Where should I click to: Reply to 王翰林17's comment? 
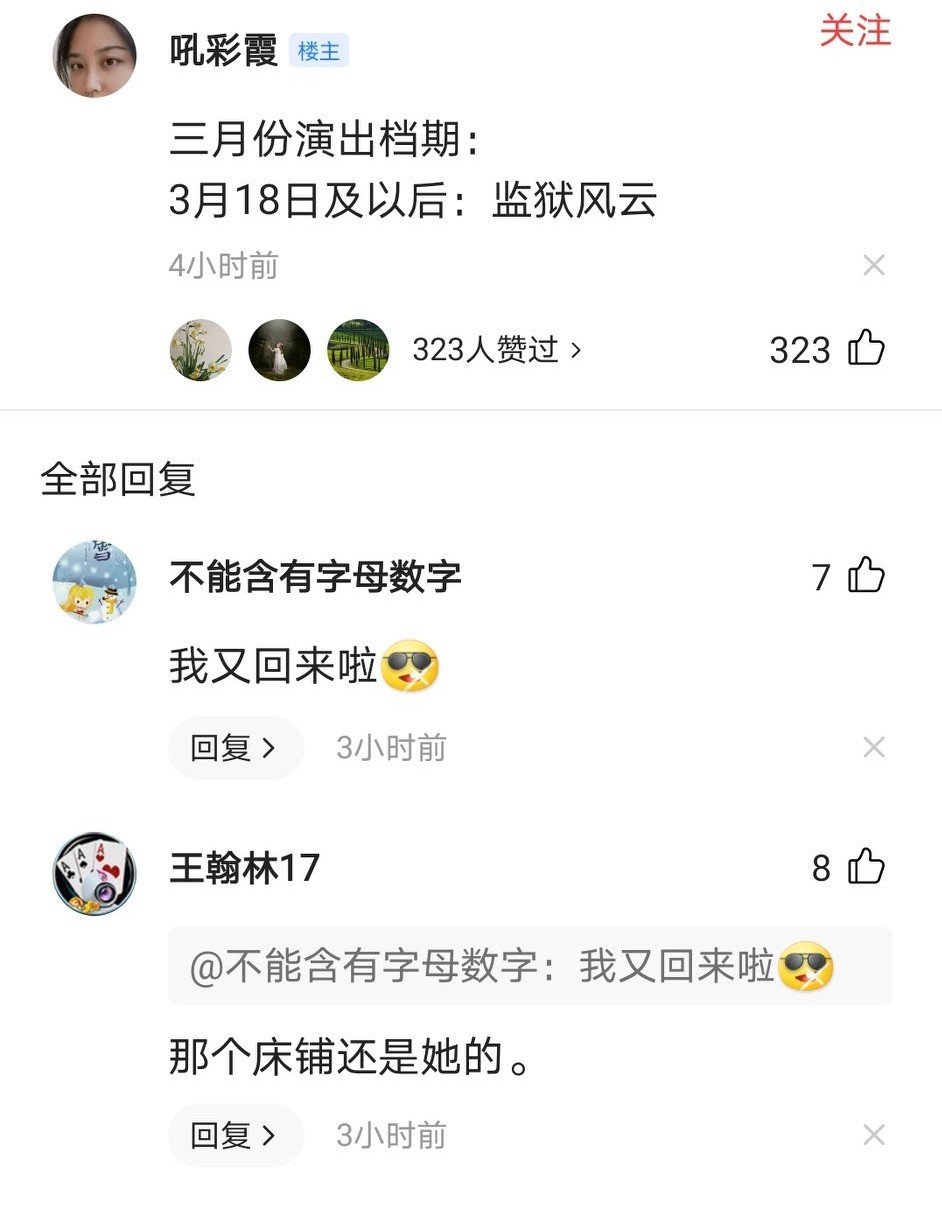click(x=234, y=1135)
